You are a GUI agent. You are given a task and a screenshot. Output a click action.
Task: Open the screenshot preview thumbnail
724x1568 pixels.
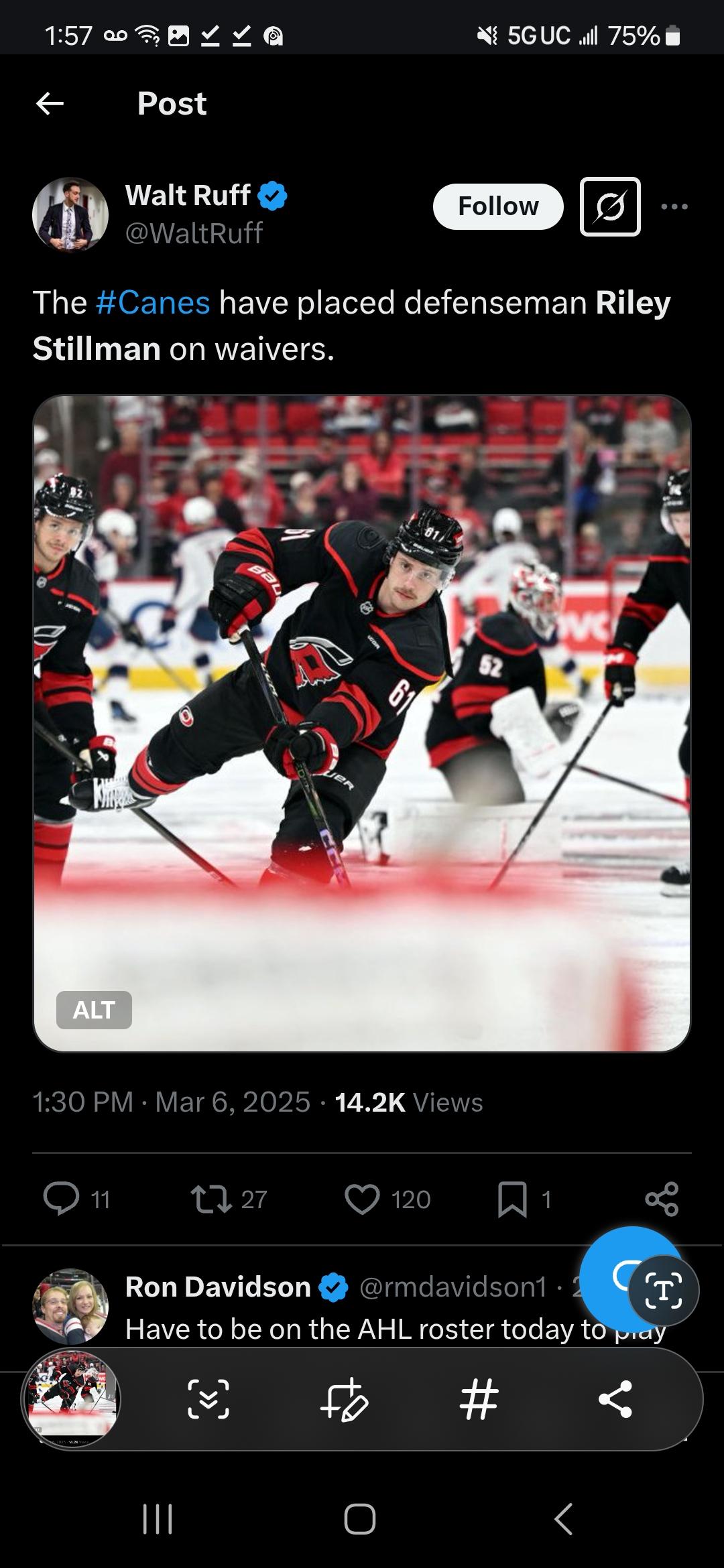(x=71, y=1399)
